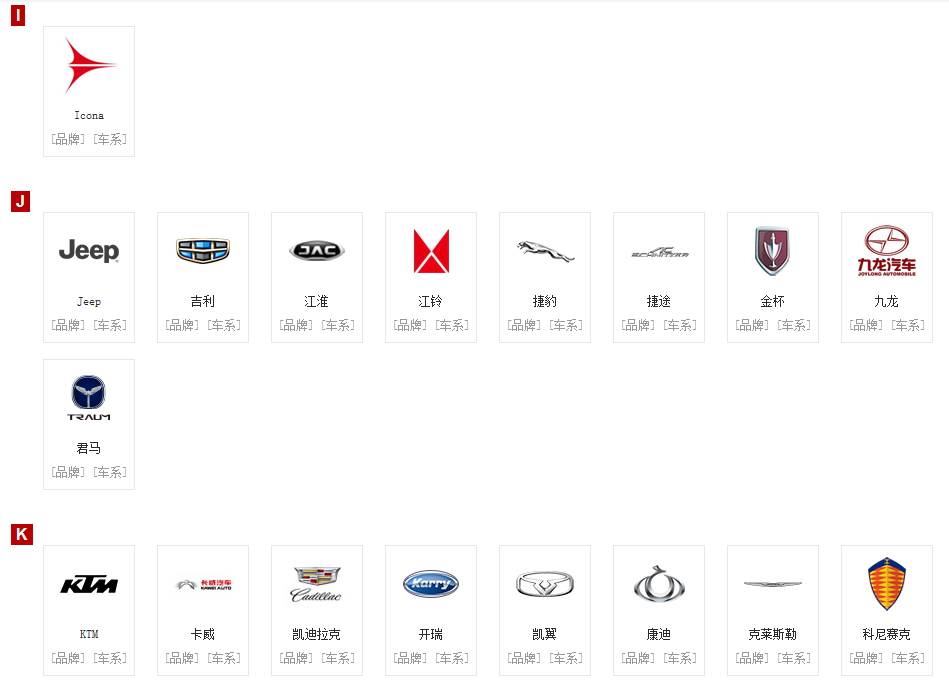This screenshot has width=949, height=685.
Task: Open the [车系] link under 捷途
Action: click(x=680, y=325)
